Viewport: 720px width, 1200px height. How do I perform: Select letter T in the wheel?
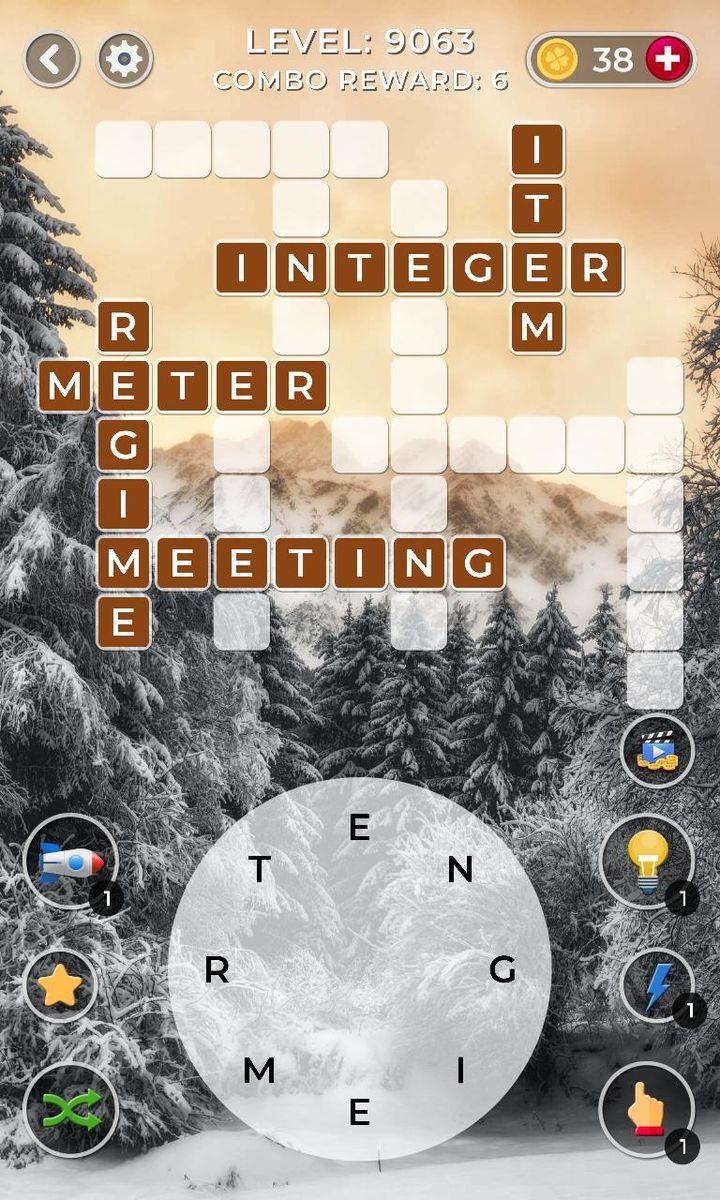pyautogui.click(x=259, y=870)
